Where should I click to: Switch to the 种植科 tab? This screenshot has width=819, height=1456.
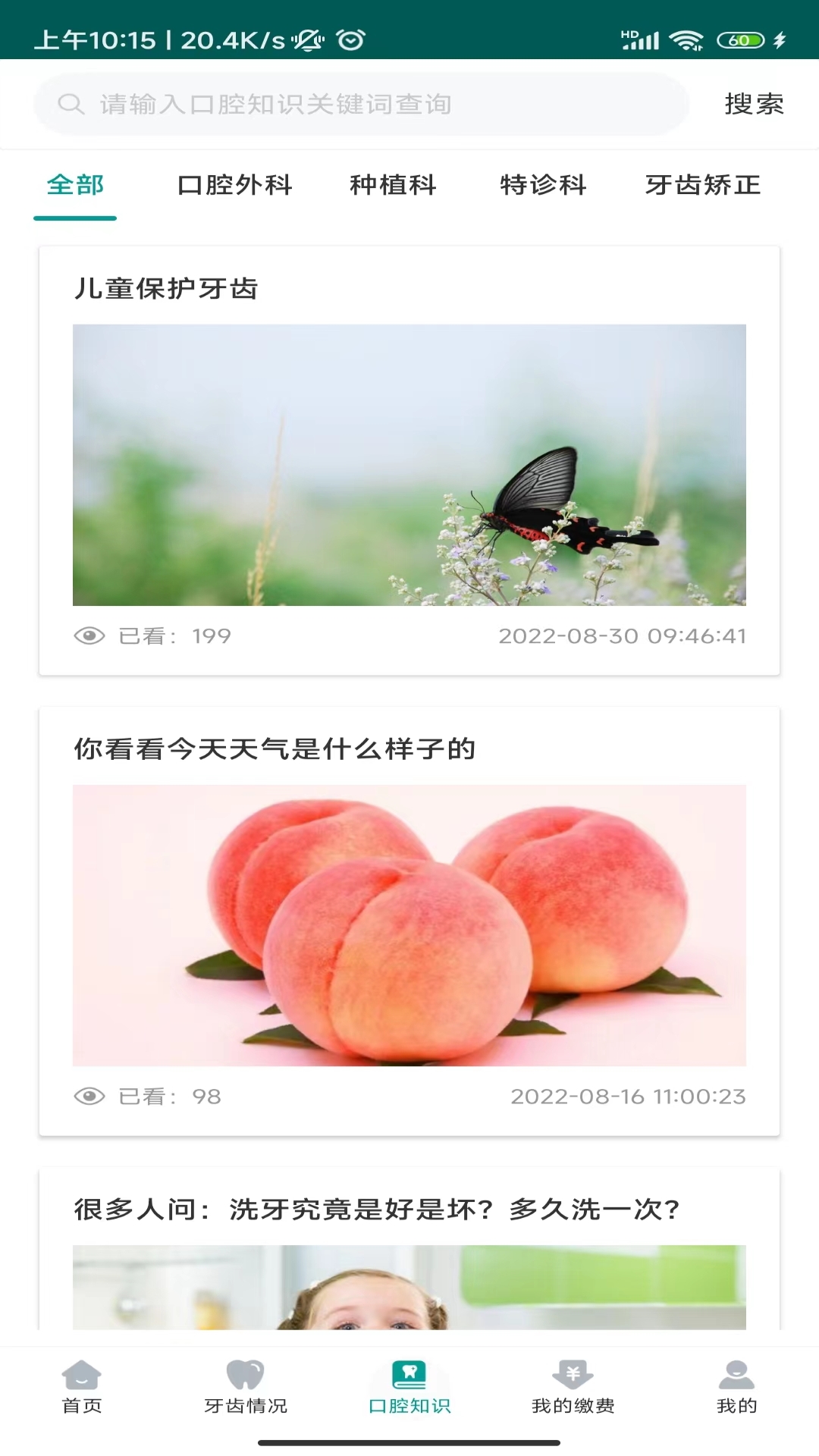click(393, 185)
